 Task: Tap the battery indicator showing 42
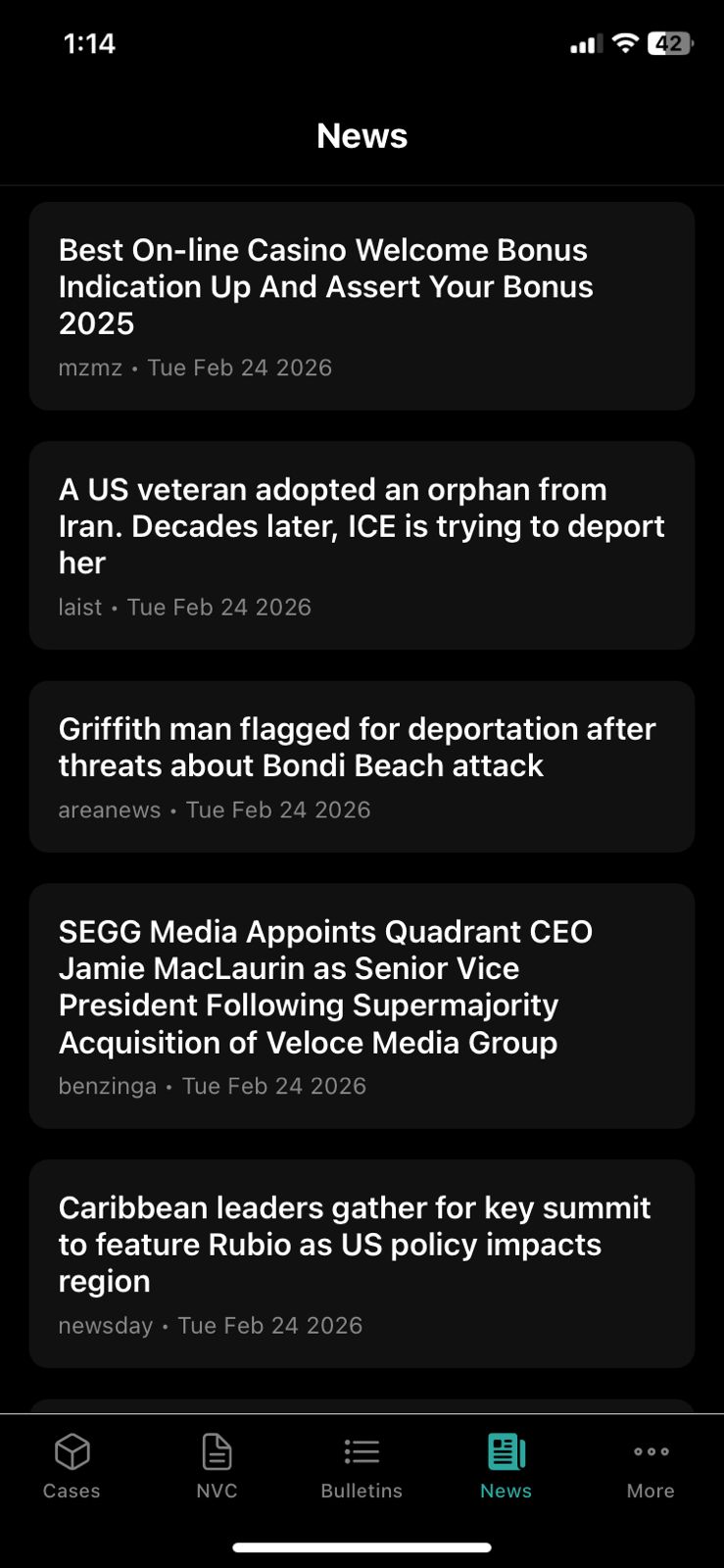tap(670, 43)
